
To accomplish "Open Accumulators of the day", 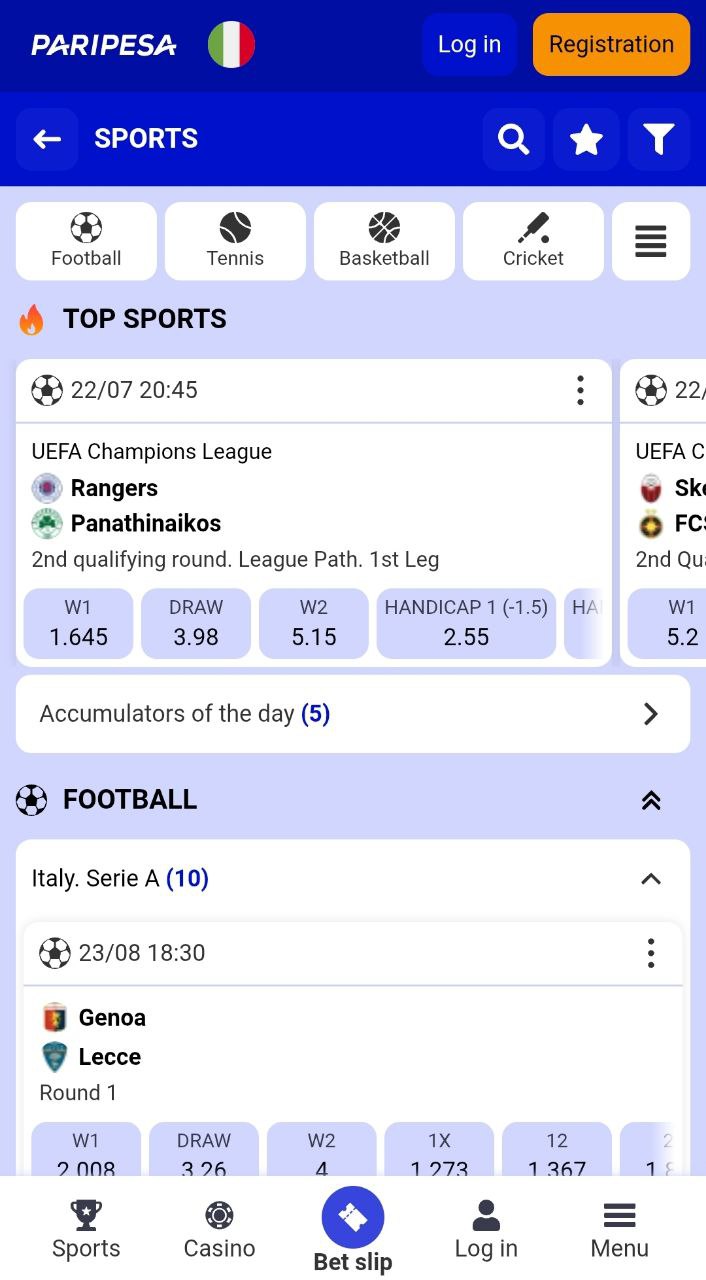I will (x=353, y=714).
